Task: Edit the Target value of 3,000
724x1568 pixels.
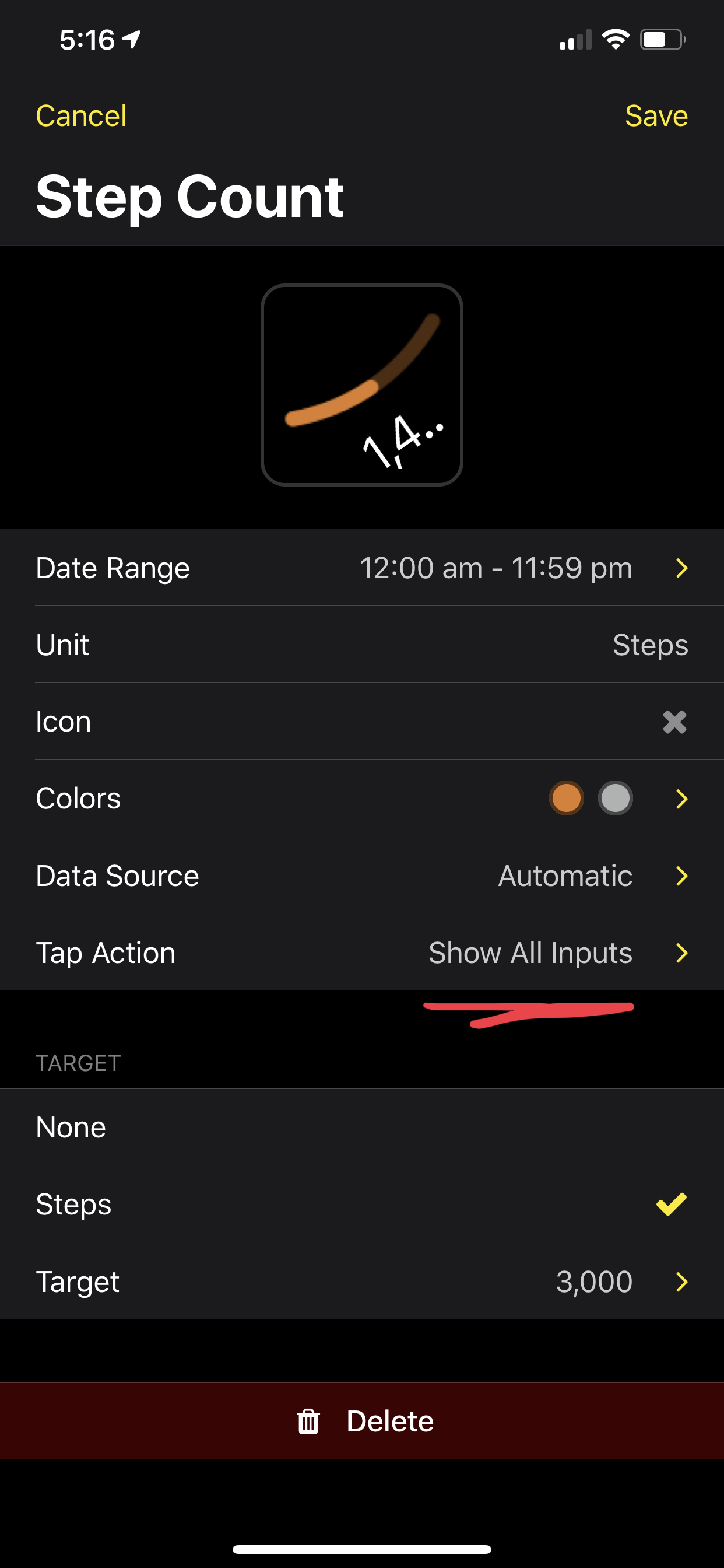Action: click(x=362, y=1282)
